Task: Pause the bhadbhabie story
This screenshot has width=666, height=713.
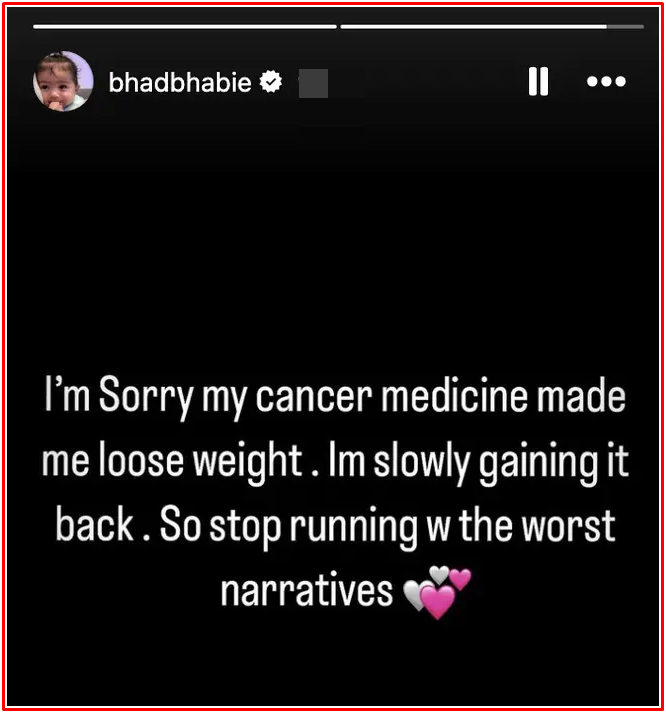Action: (x=538, y=82)
